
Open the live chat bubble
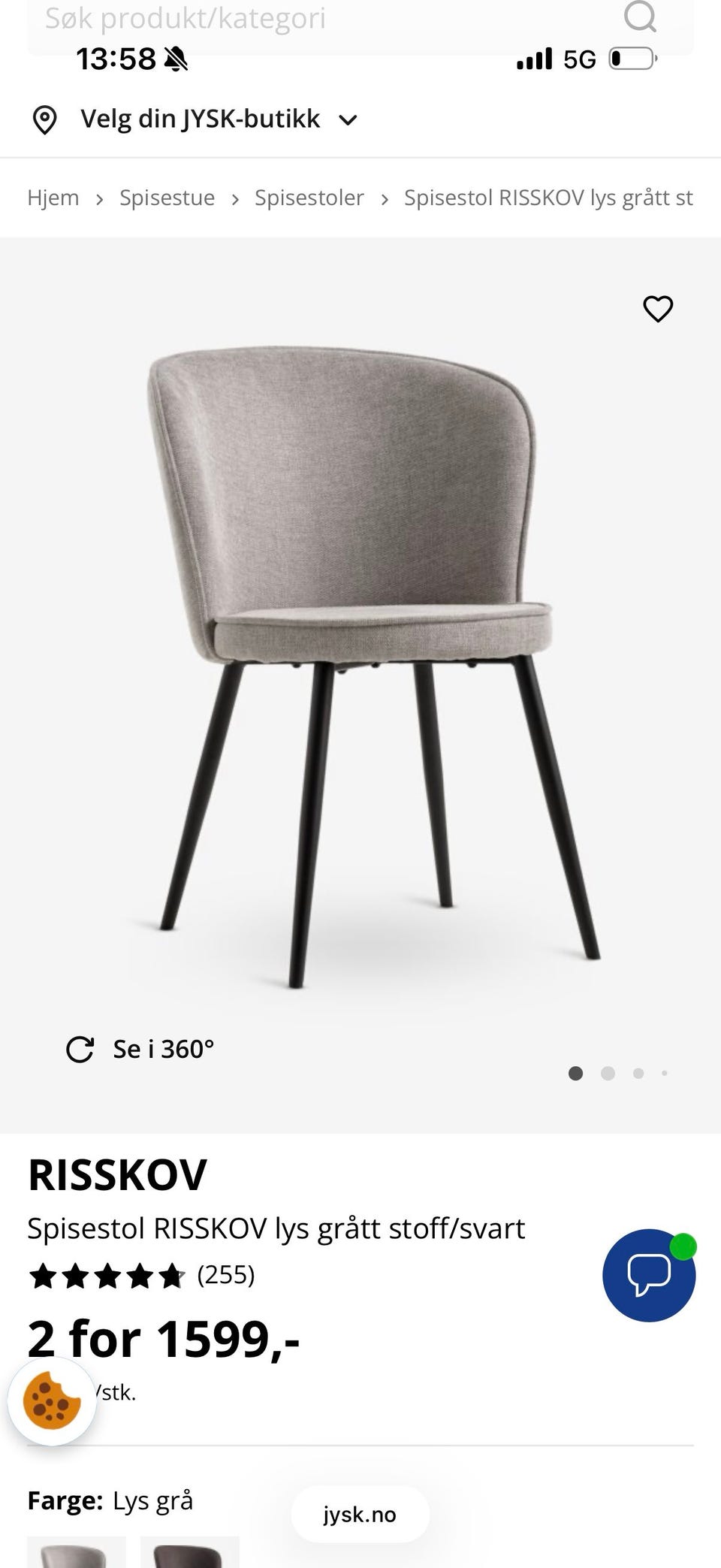coord(649,1275)
